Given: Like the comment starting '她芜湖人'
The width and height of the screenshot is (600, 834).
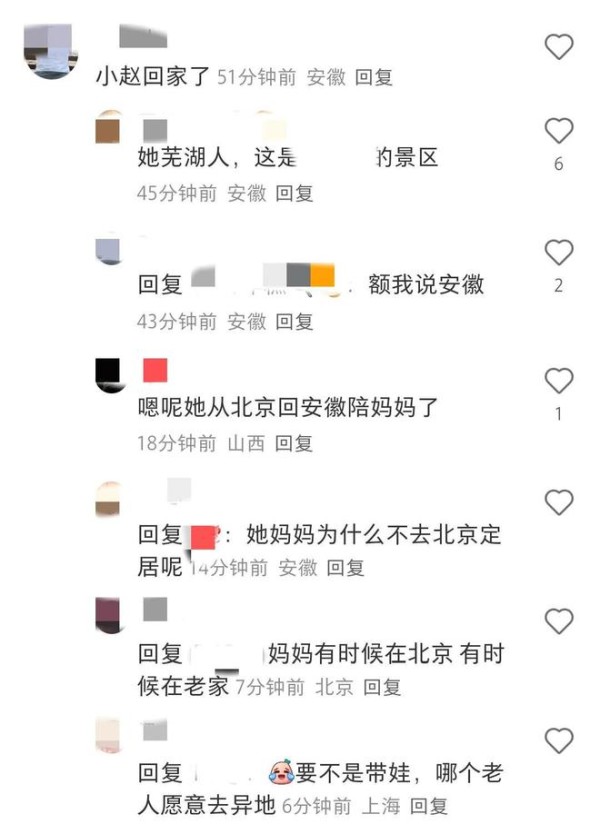Looking at the screenshot, I should 558,131.
